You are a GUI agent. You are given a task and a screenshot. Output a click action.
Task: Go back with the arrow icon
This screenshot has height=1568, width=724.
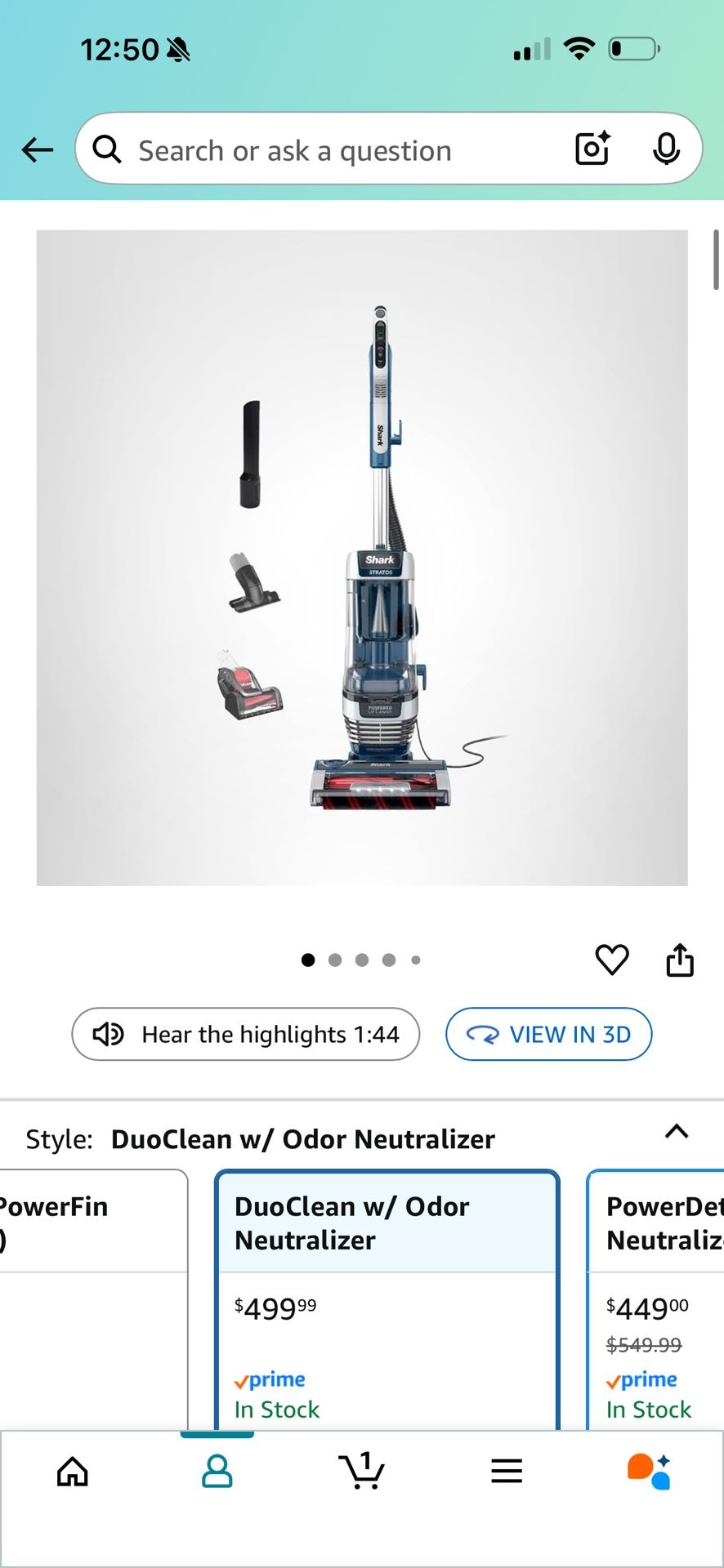pyautogui.click(x=37, y=150)
